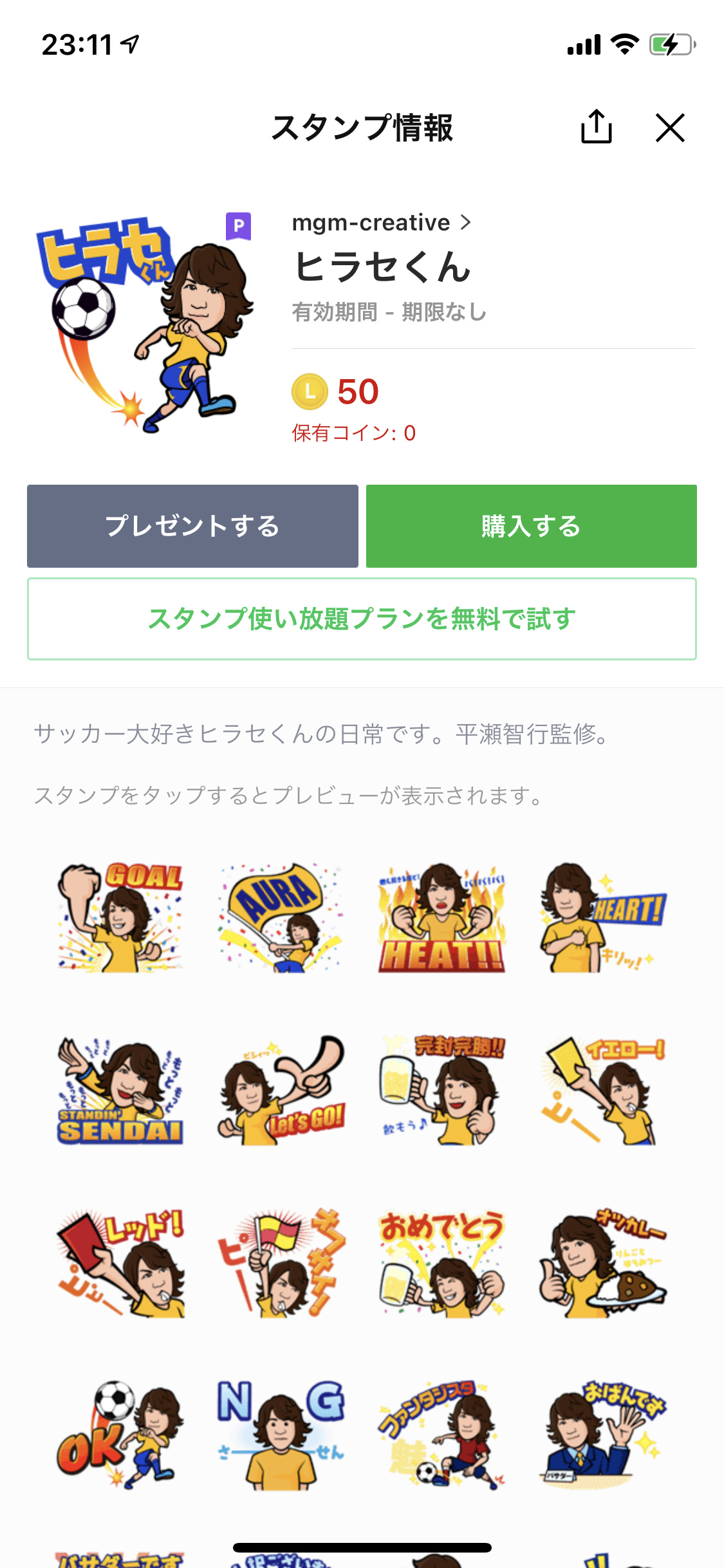Viewport: 724px width, 1568px height.
Task: Preview the おめでとう sticker
Action: [441, 1264]
